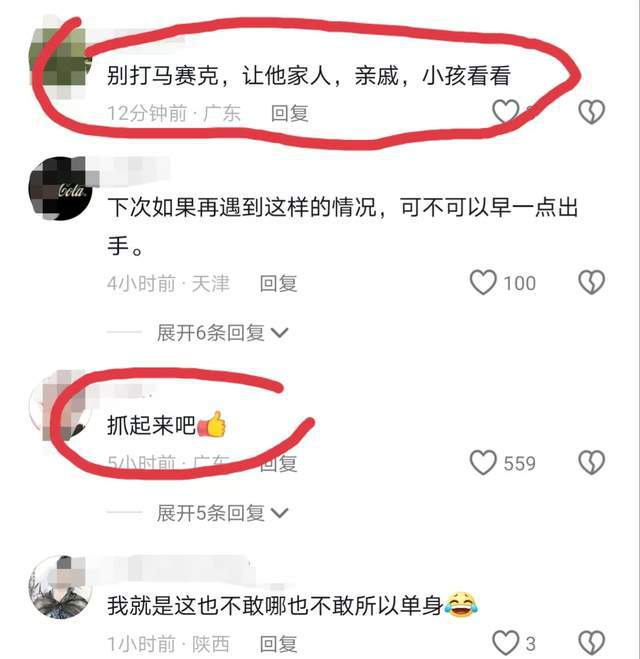Dislike the 下次如果再遇到 comment
Screen dimensions: 640x659
pos(592,283)
